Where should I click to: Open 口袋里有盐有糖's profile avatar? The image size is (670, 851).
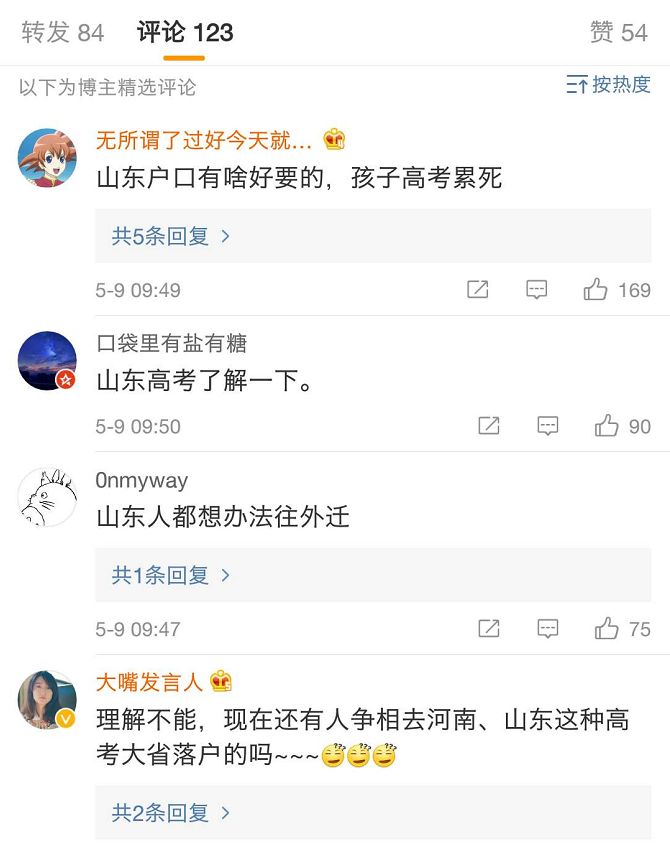47,360
